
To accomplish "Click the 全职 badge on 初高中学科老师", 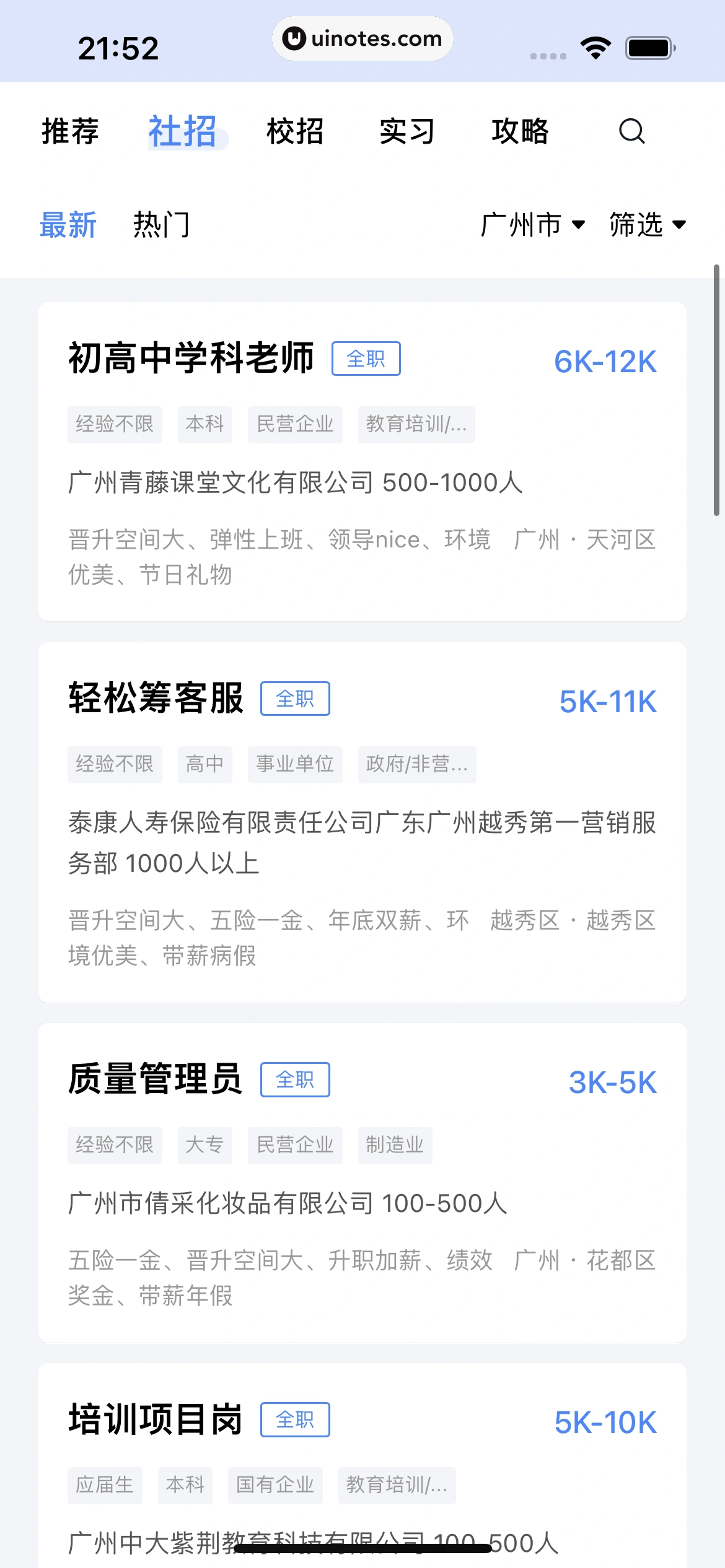I will 366,358.
